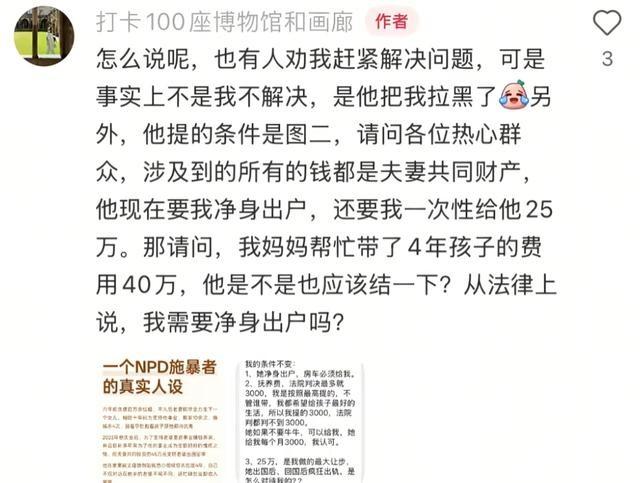The image size is (640, 483).
Task: Like the author's comment with the heart
Action: click(x=607, y=23)
